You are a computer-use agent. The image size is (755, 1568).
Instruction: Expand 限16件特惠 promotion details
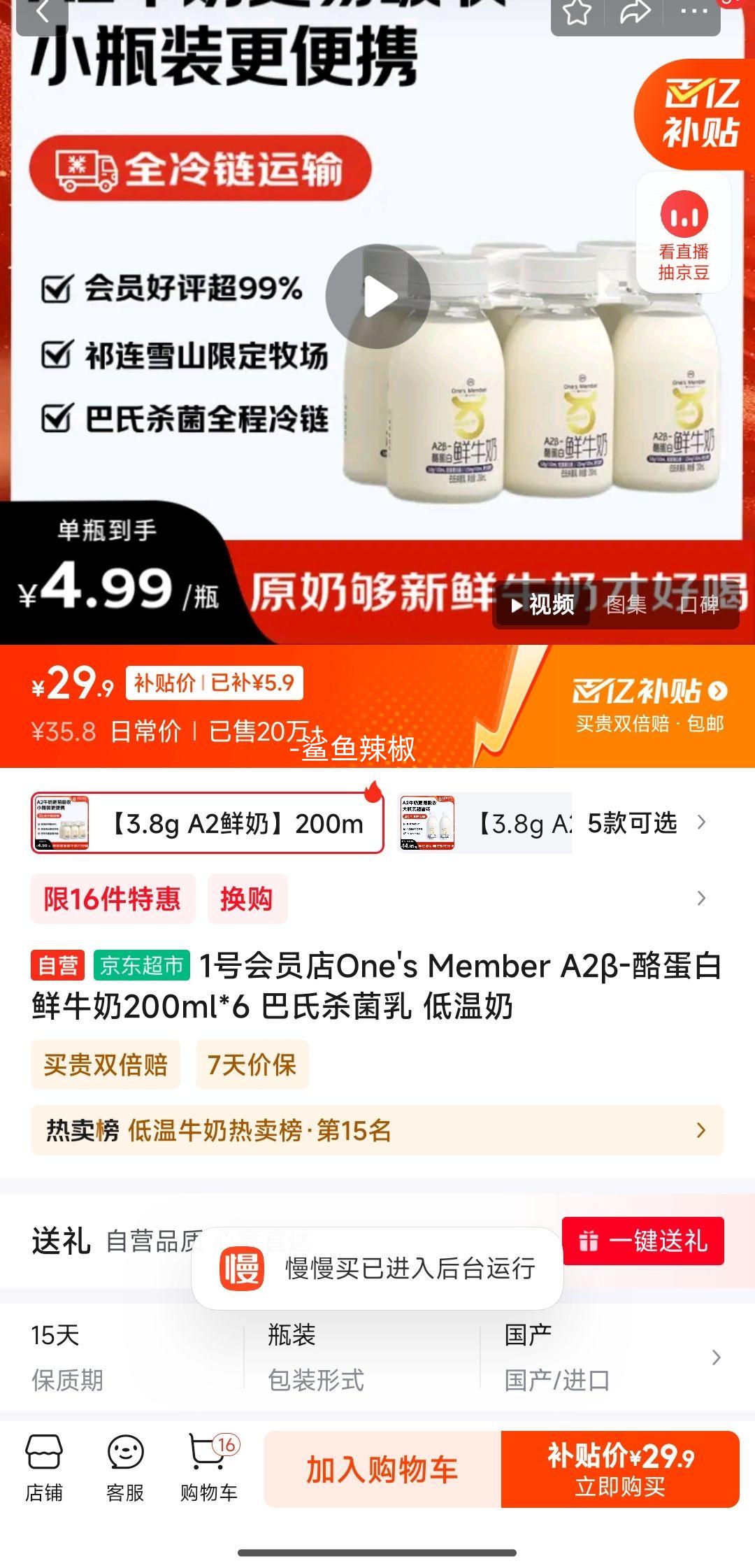click(x=112, y=900)
